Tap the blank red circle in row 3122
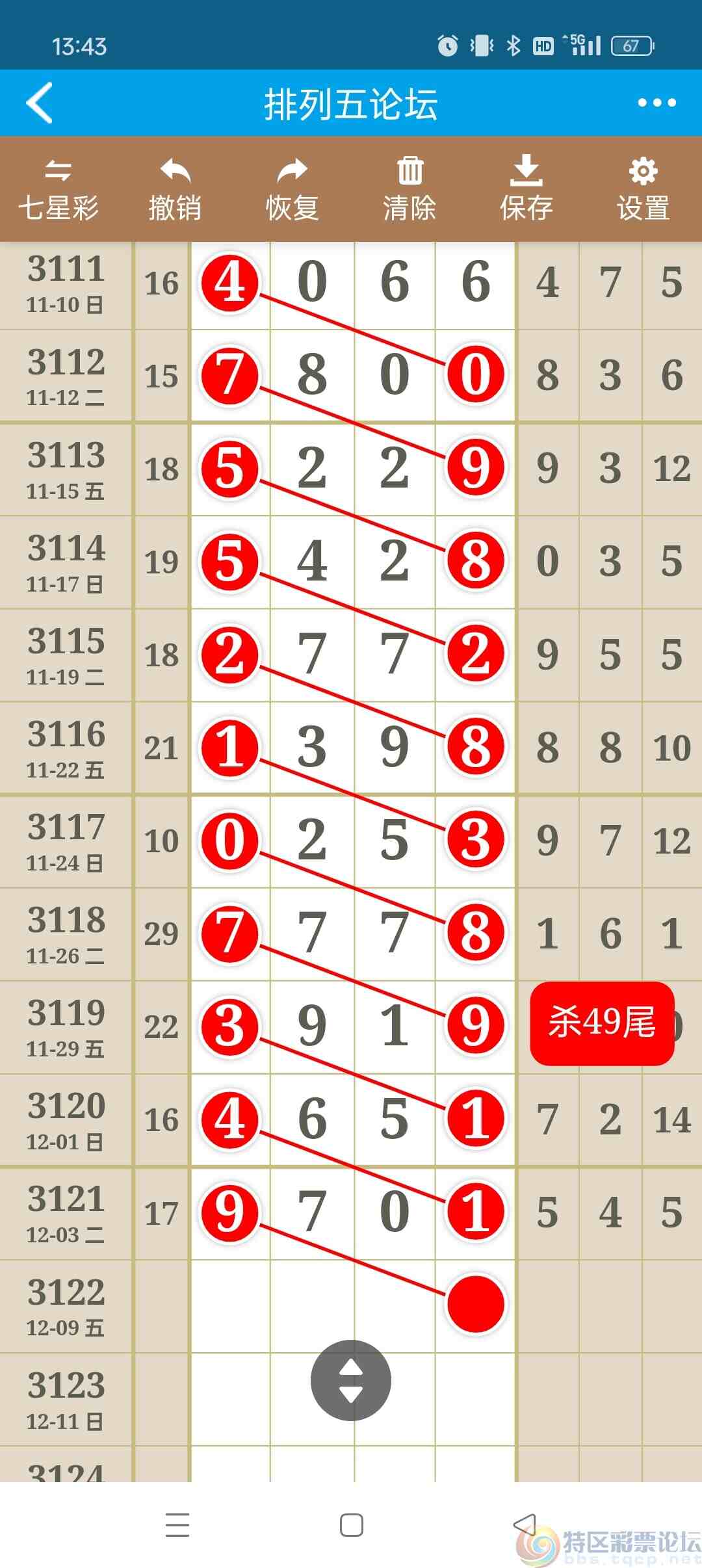 click(476, 1304)
